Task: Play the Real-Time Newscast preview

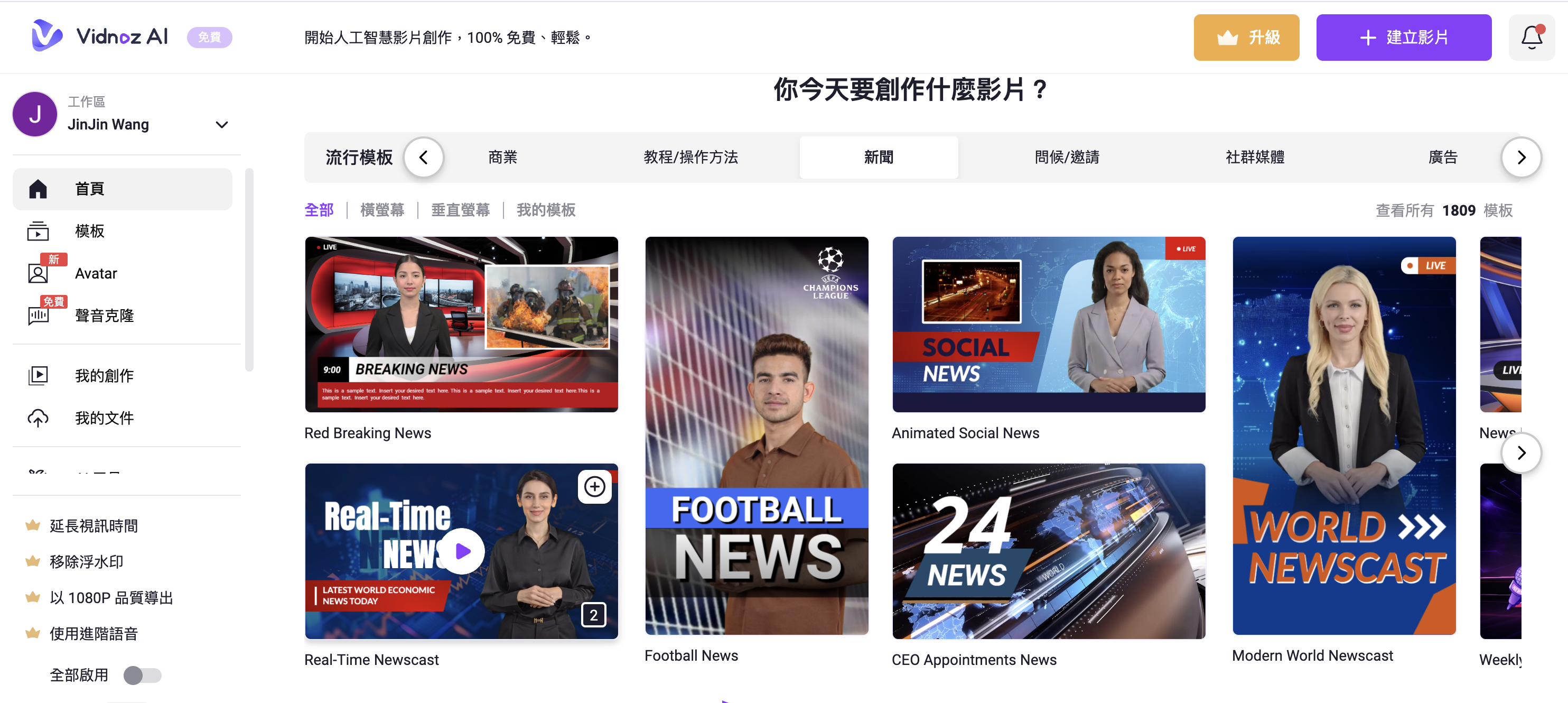Action: pyautogui.click(x=463, y=551)
